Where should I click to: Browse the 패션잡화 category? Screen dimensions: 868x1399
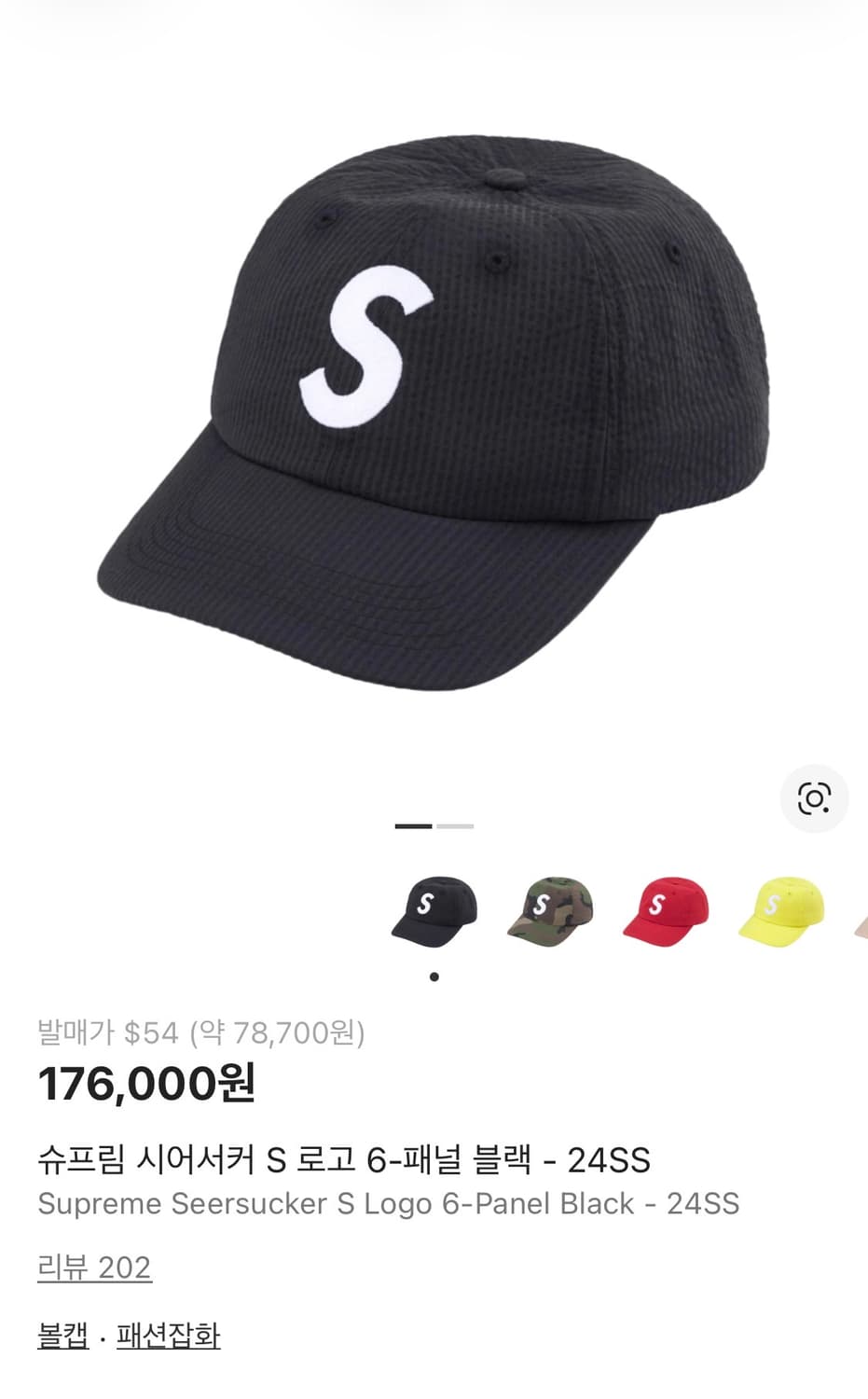(x=165, y=1336)
